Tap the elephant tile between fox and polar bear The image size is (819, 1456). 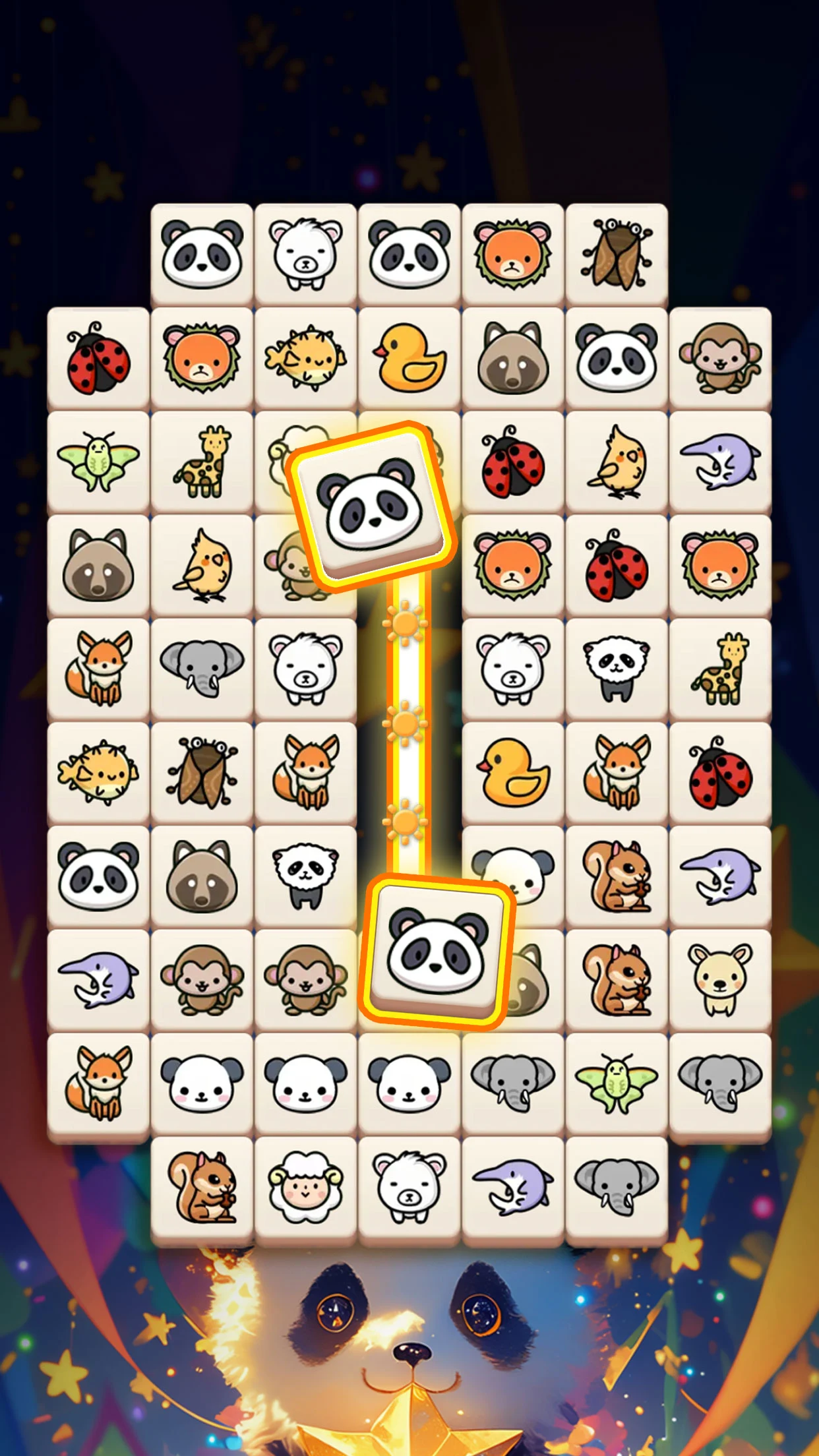tap(202, 669)
